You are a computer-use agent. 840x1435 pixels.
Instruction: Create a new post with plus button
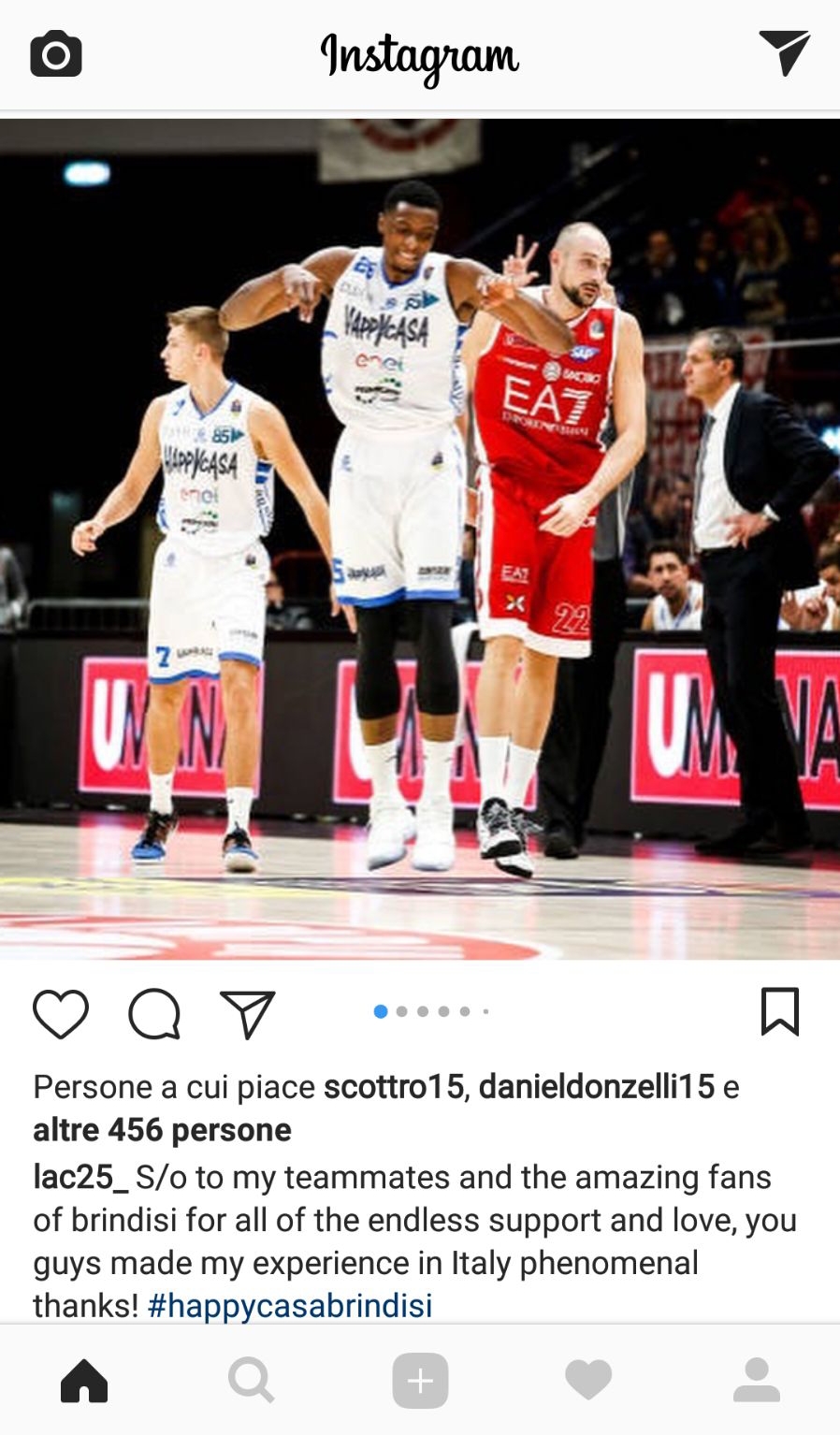click(420, 1380)
